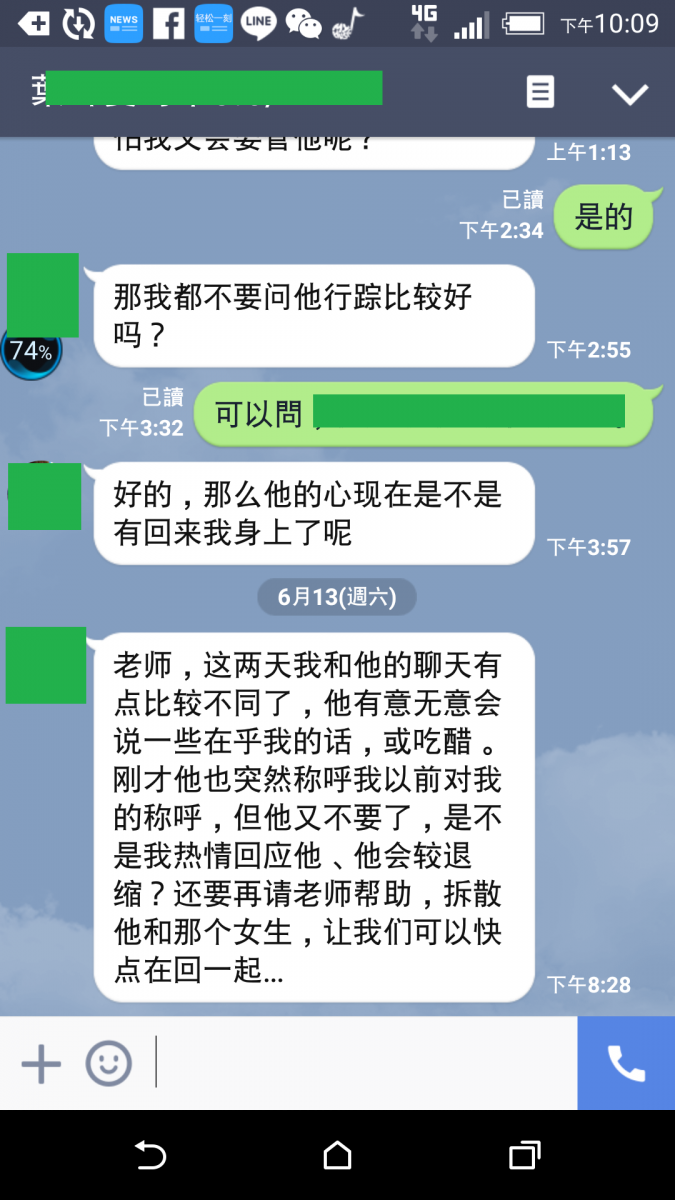Expand the chat options chevron
Screen dimensions: 675x1200
click(630, 94)
